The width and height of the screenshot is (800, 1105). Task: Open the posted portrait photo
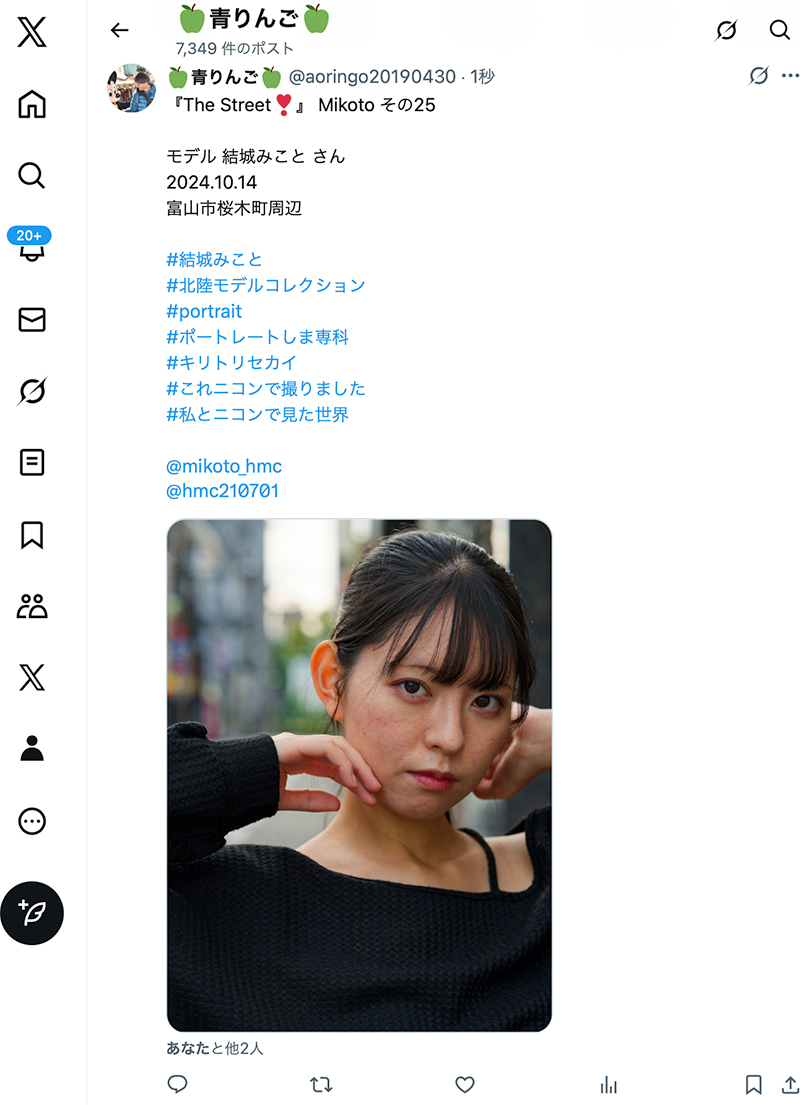359,775
